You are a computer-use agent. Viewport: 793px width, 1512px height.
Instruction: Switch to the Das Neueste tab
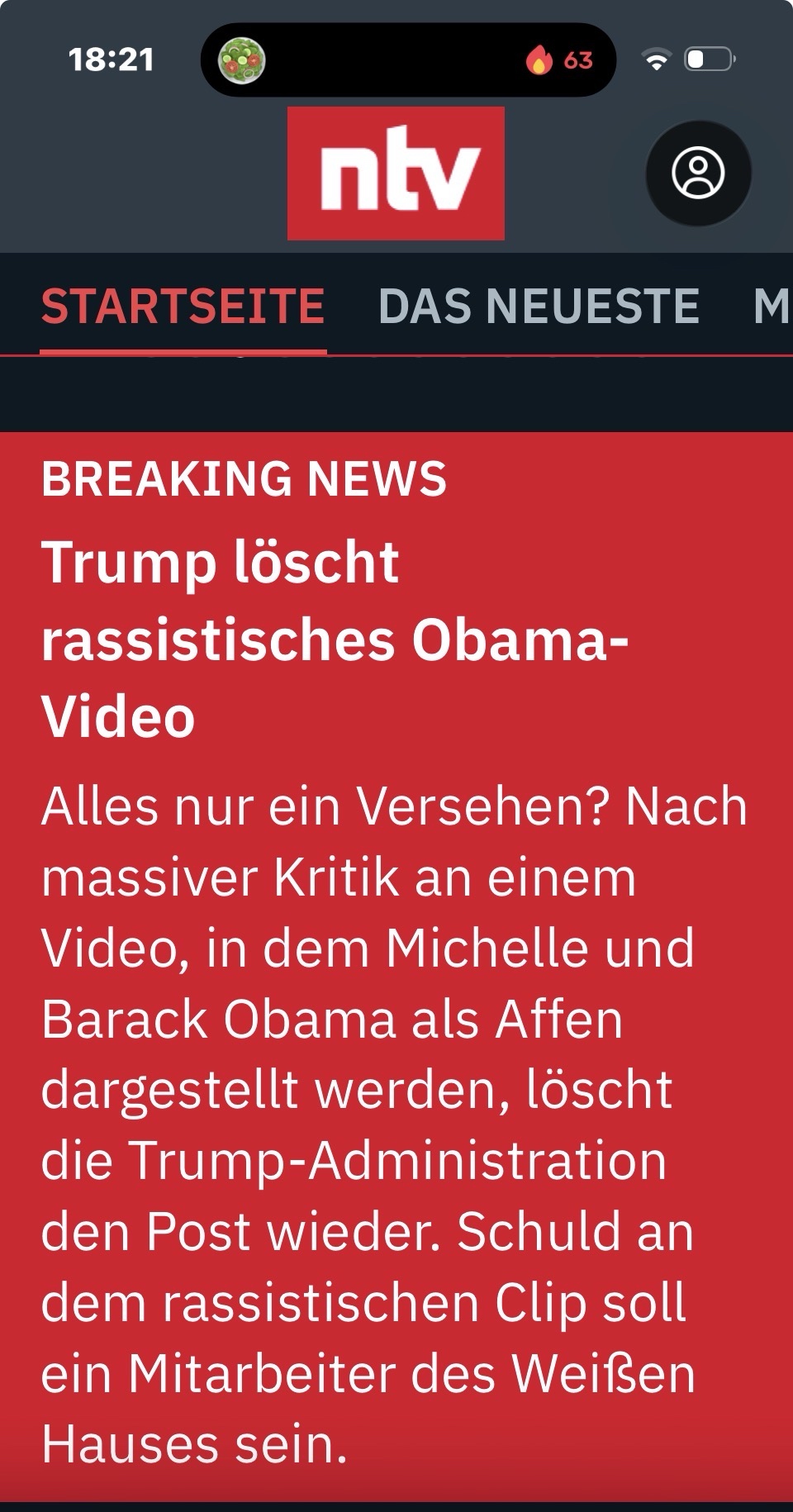point(539,306)
